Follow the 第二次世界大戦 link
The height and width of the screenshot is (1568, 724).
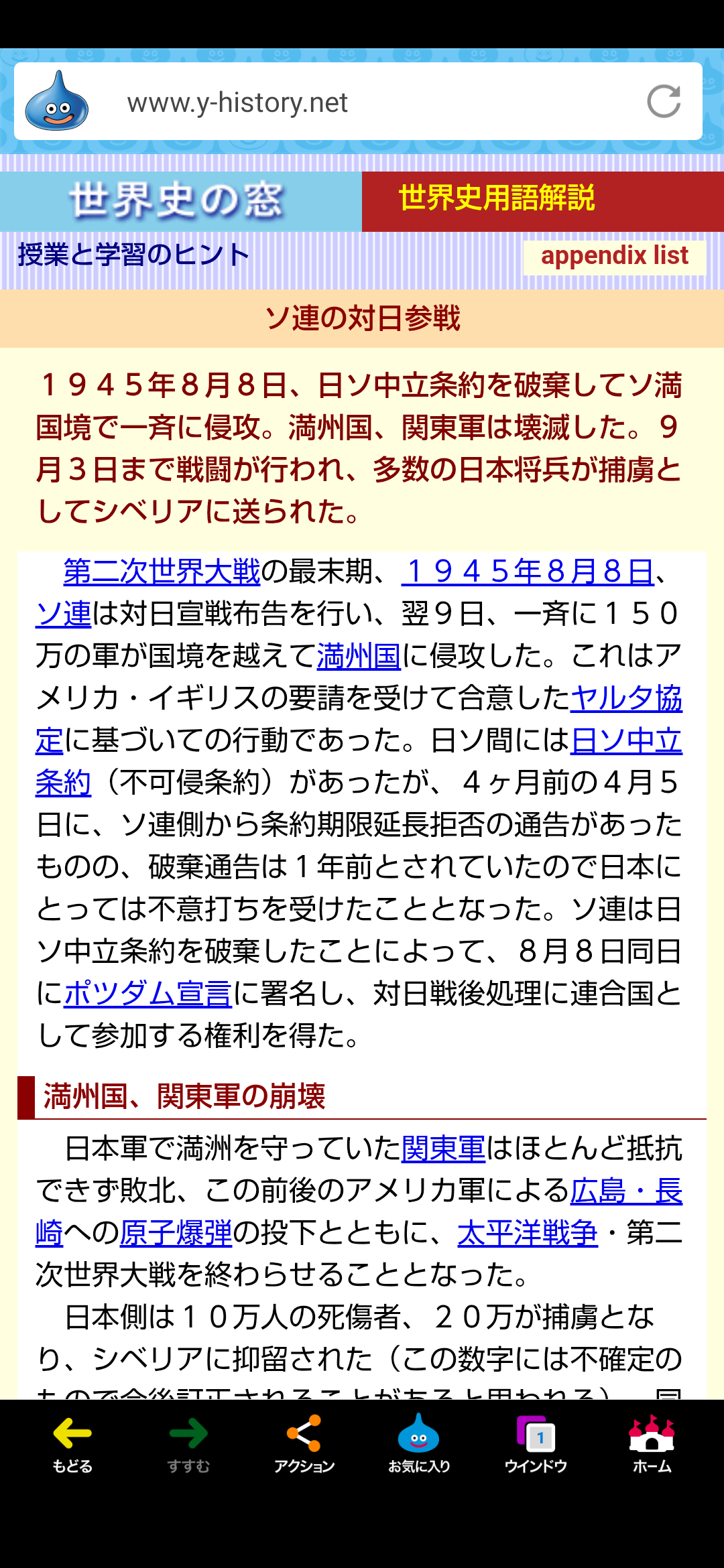pyautogui.click(x=162, y=572)
